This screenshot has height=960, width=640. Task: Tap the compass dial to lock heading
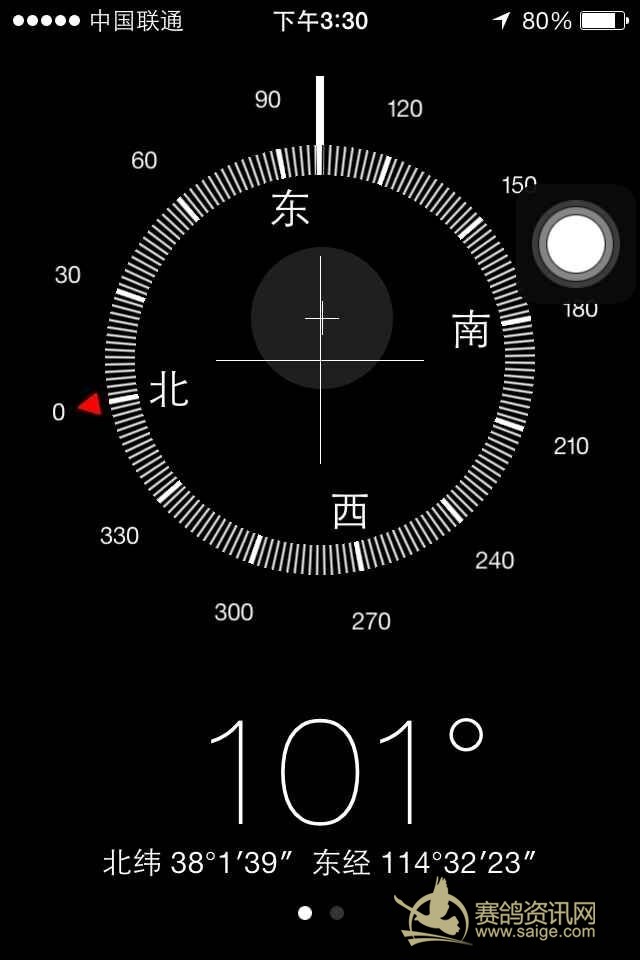(x=320, y=360)
